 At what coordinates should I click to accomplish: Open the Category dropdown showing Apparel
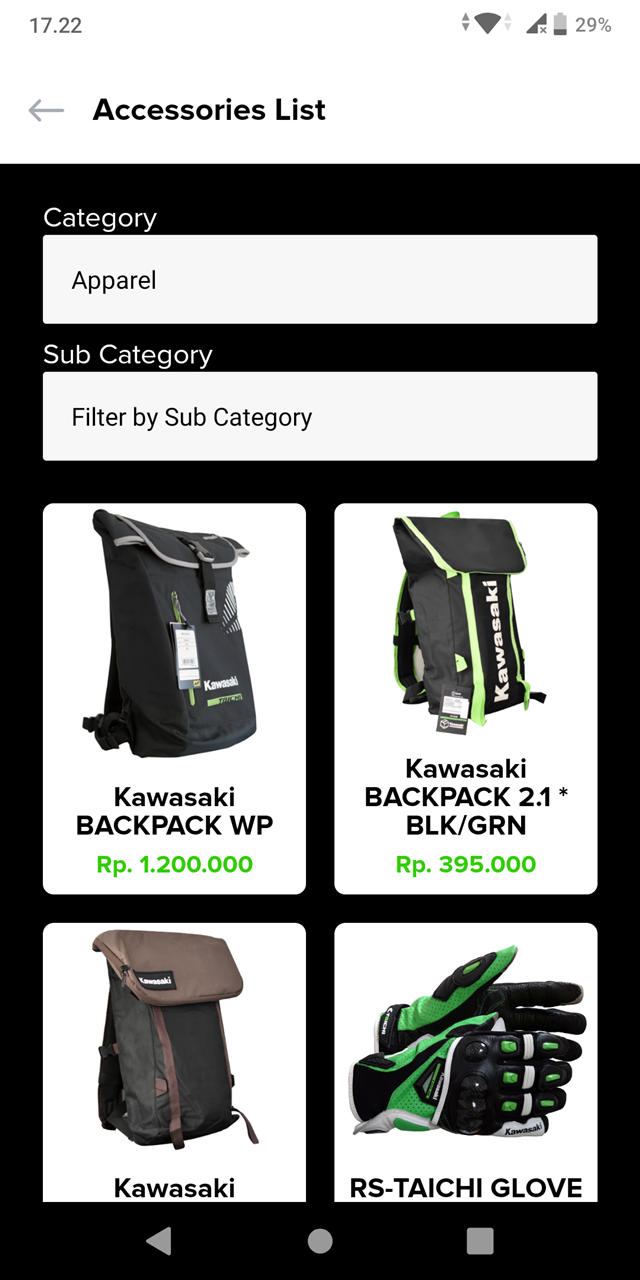pos(320,280)
